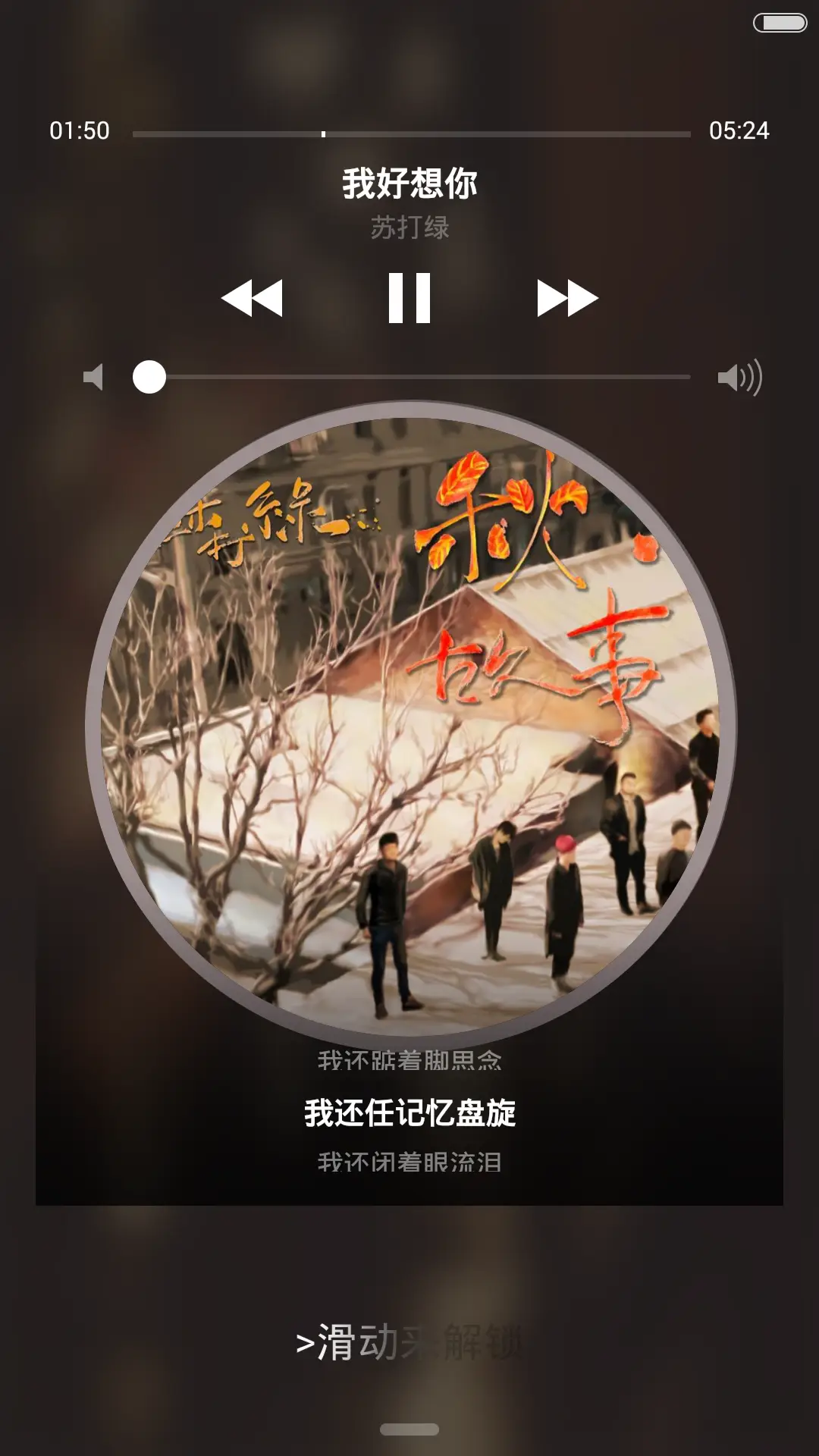The image size is (819, 1456).
Task: Select the highlighted lyric 我还任记忆盘旋
Action: point(409,1112)
